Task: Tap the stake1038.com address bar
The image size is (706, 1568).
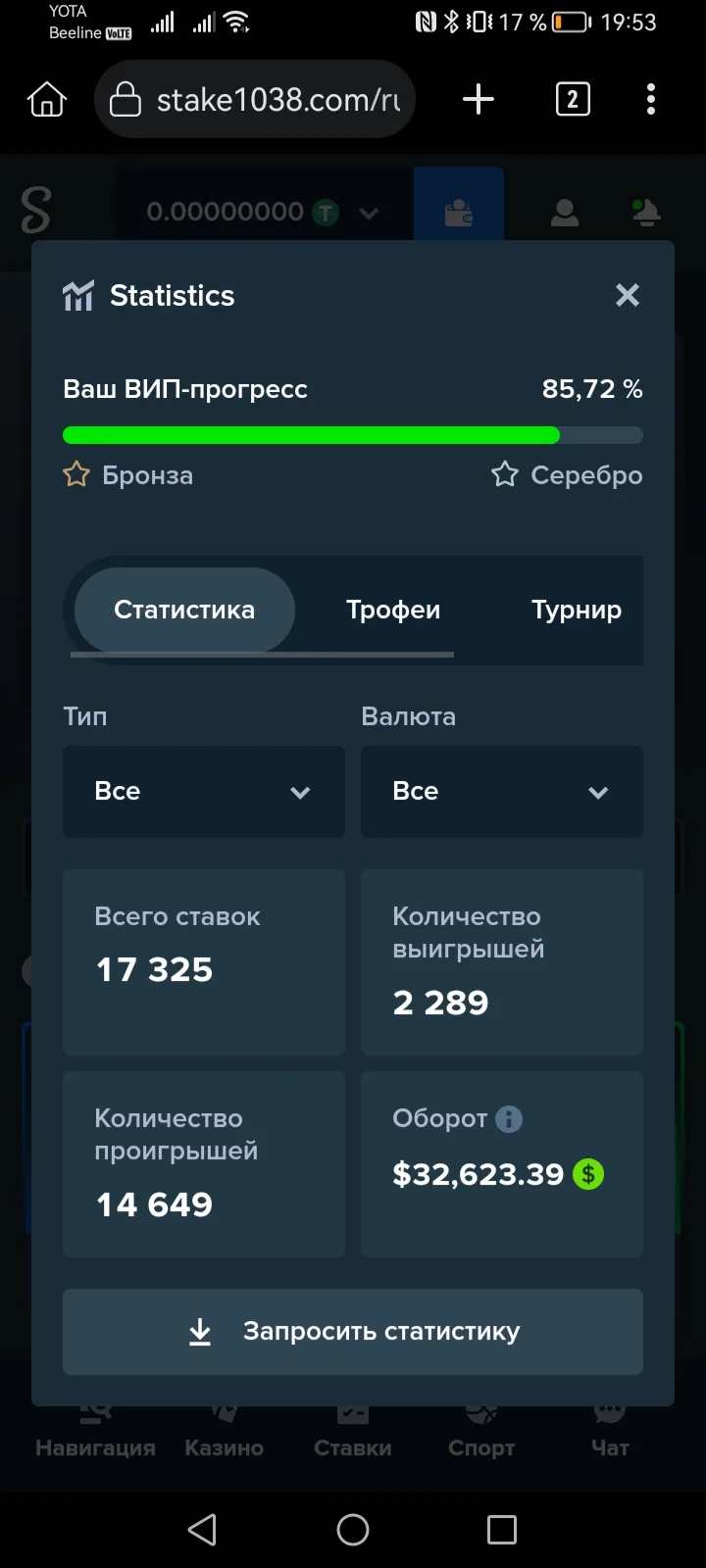Action: [255, 99]
